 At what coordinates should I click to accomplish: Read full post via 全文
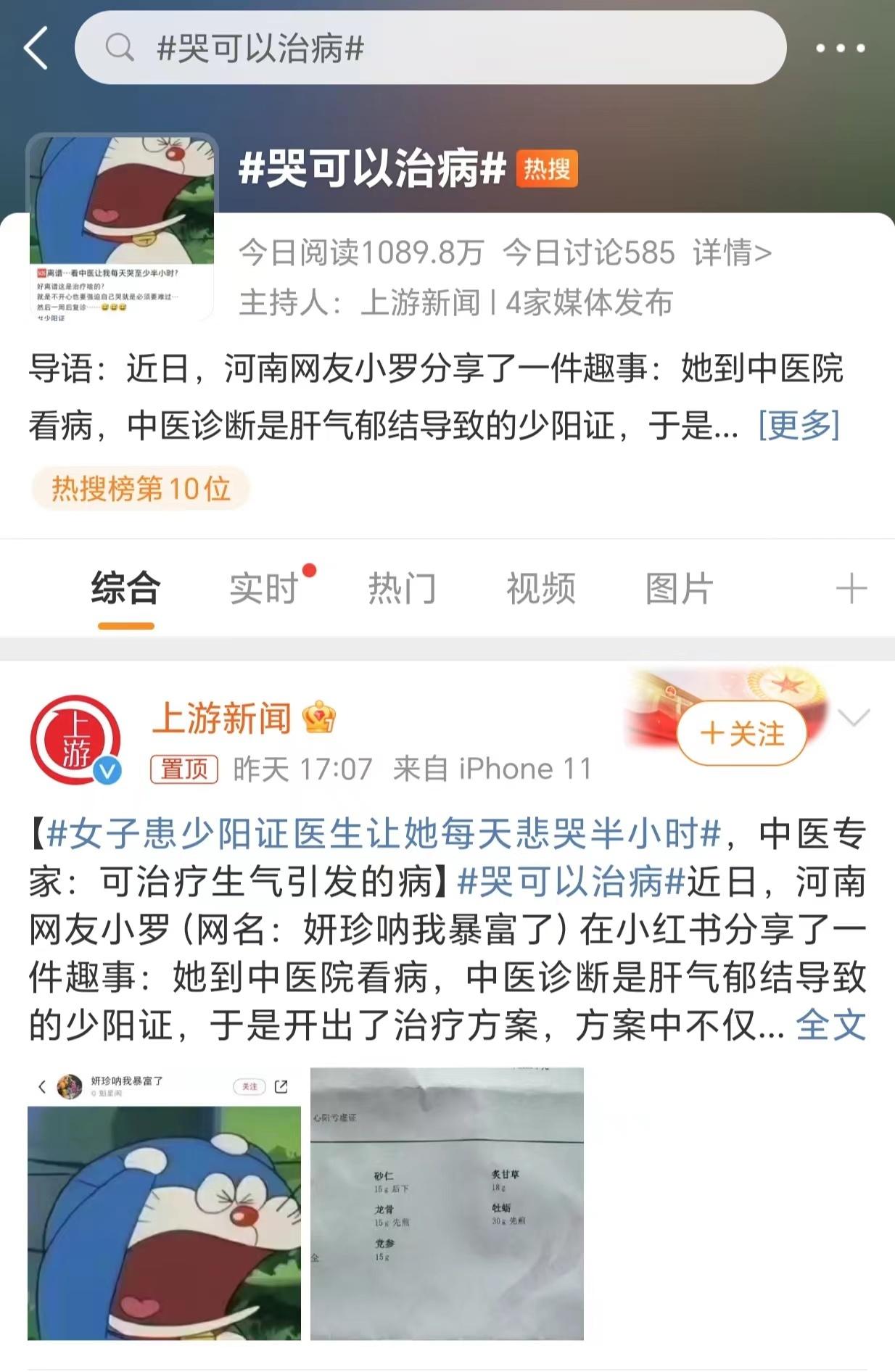pos(830,1026)
